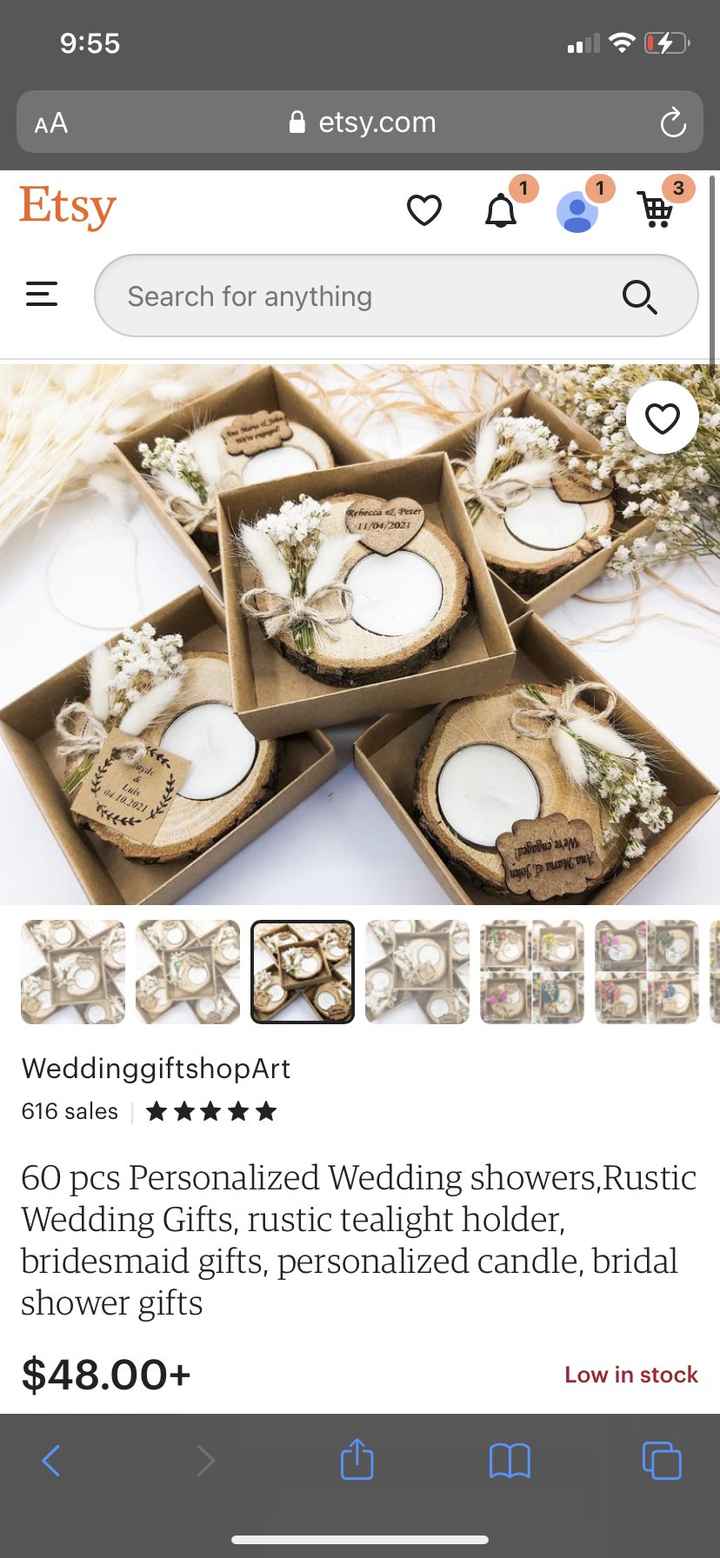Viewport: 720px width, 1558px height.
Task: View favorites via the header heart icon
Action: pos(424,210)
